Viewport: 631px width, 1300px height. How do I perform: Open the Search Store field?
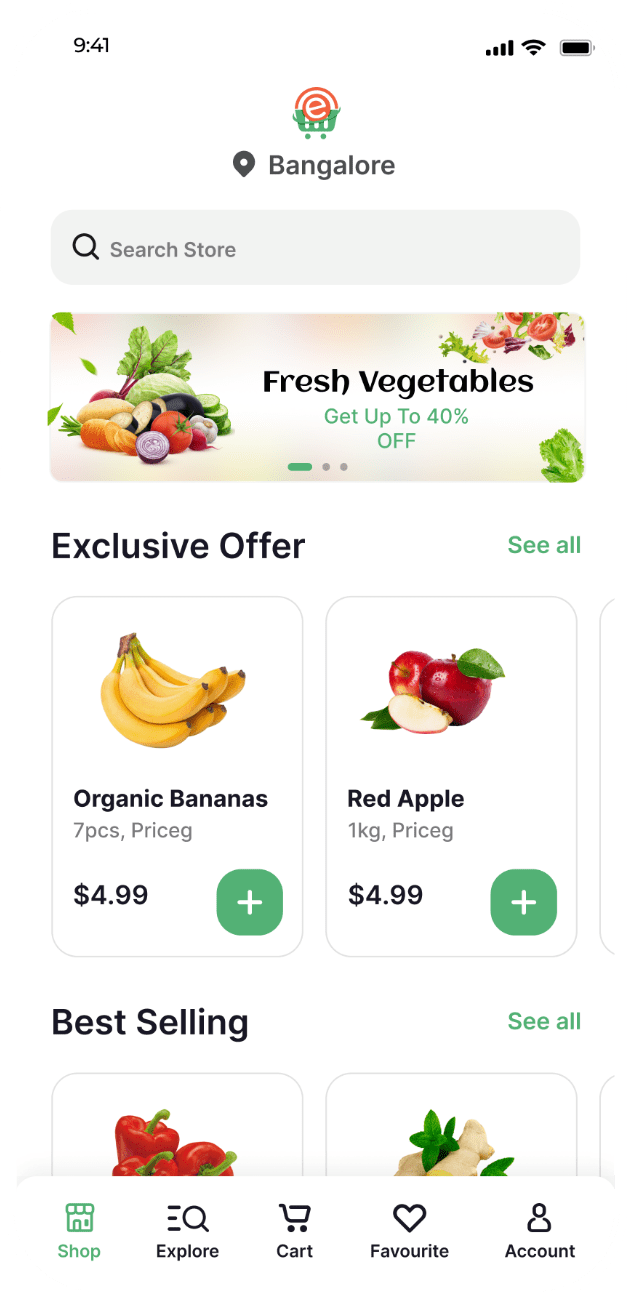315,248
